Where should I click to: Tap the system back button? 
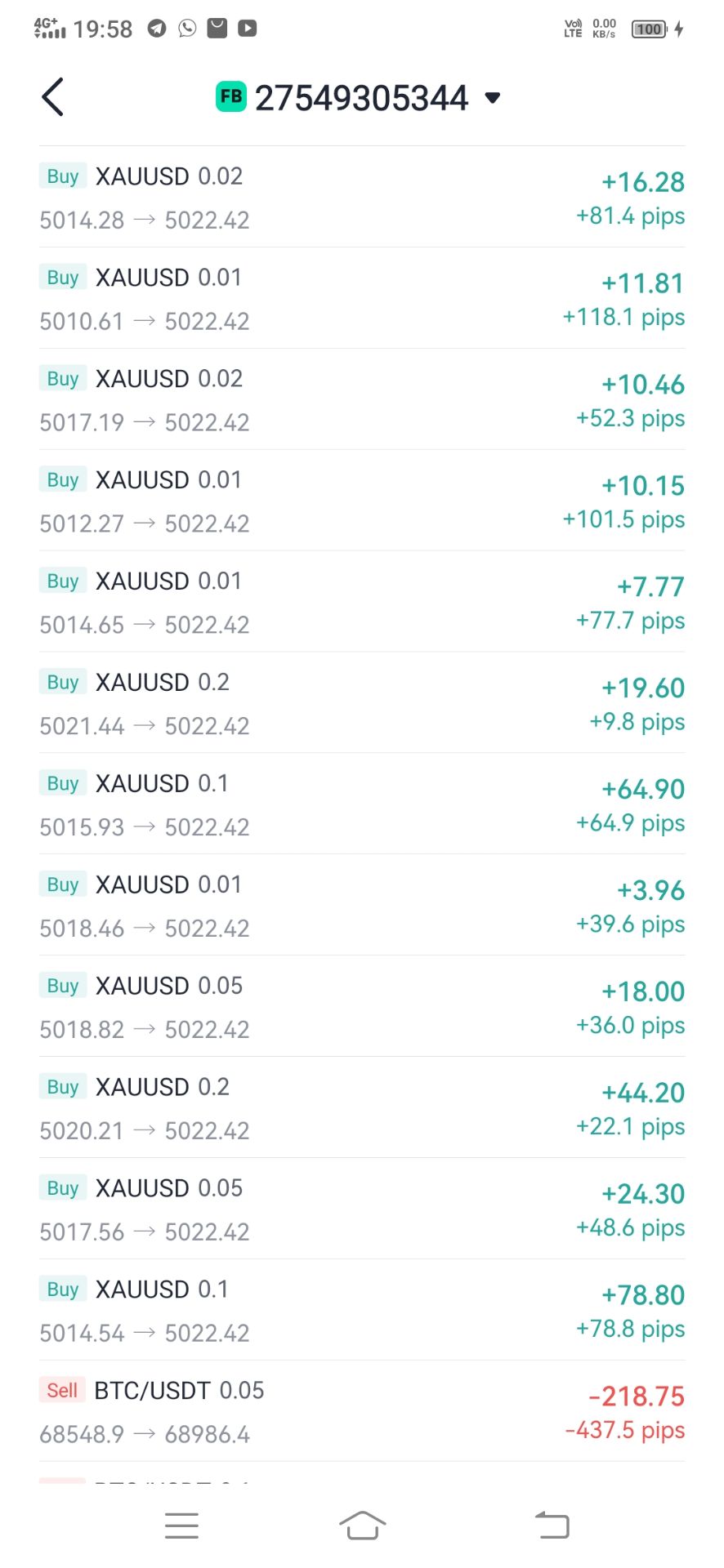click(x=552, y=1526)
